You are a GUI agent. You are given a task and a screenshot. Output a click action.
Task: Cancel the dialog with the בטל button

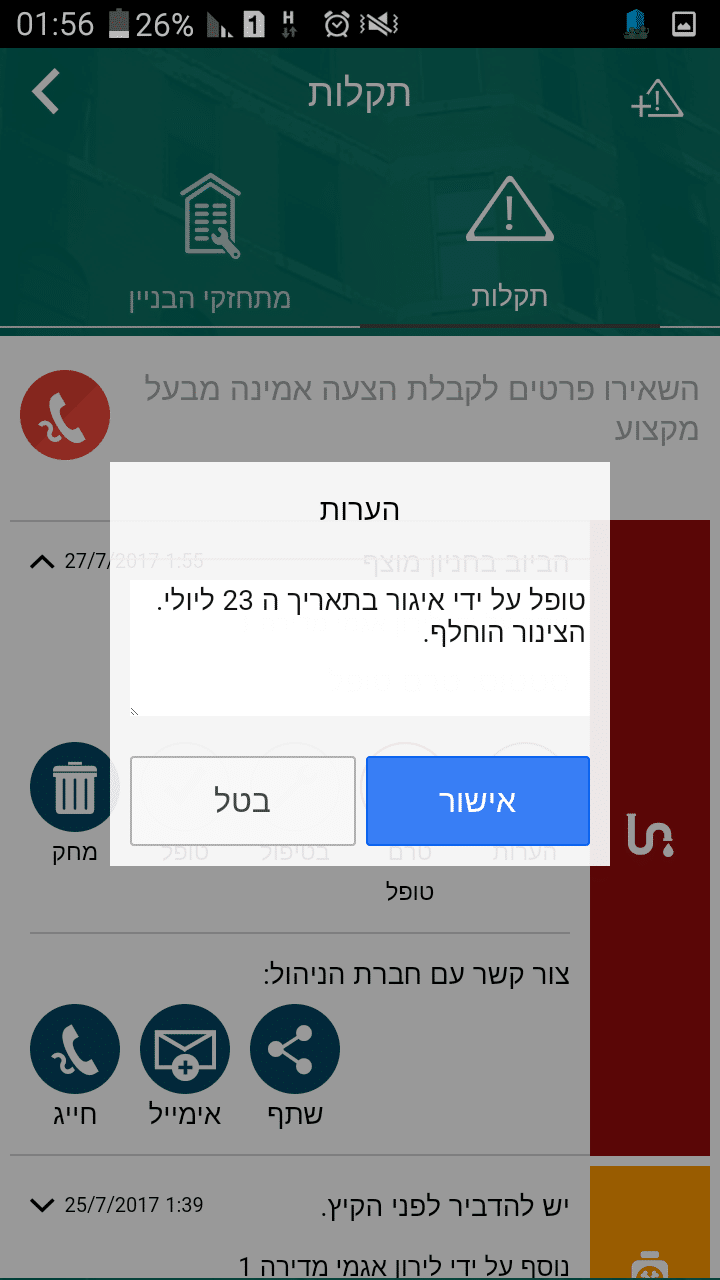click(x=243, y=801)
